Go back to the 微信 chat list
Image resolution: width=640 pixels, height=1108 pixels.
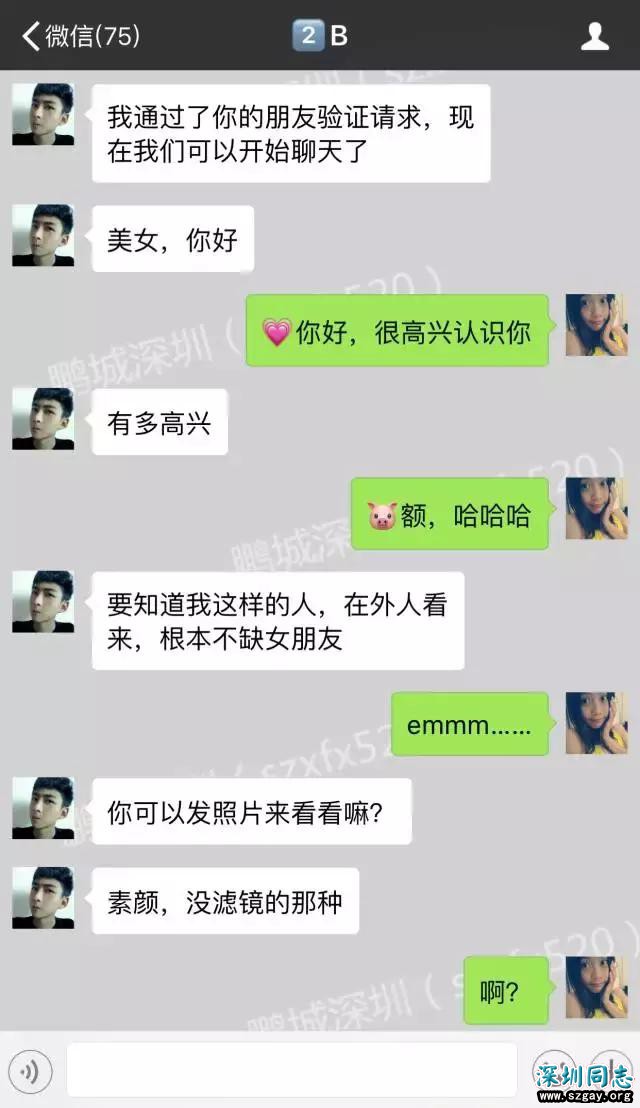coord(78,37)
